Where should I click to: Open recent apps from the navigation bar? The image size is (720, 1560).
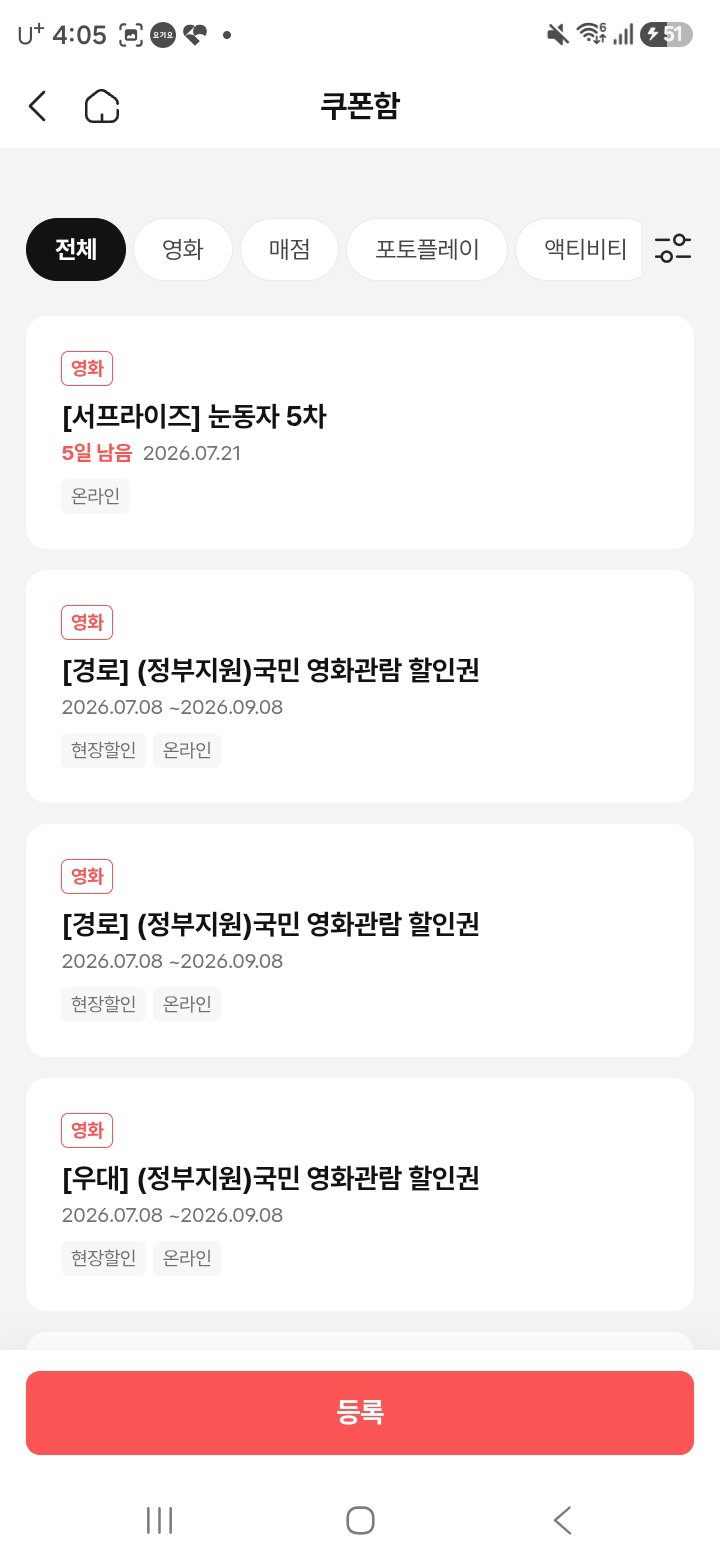[159, 1520]
